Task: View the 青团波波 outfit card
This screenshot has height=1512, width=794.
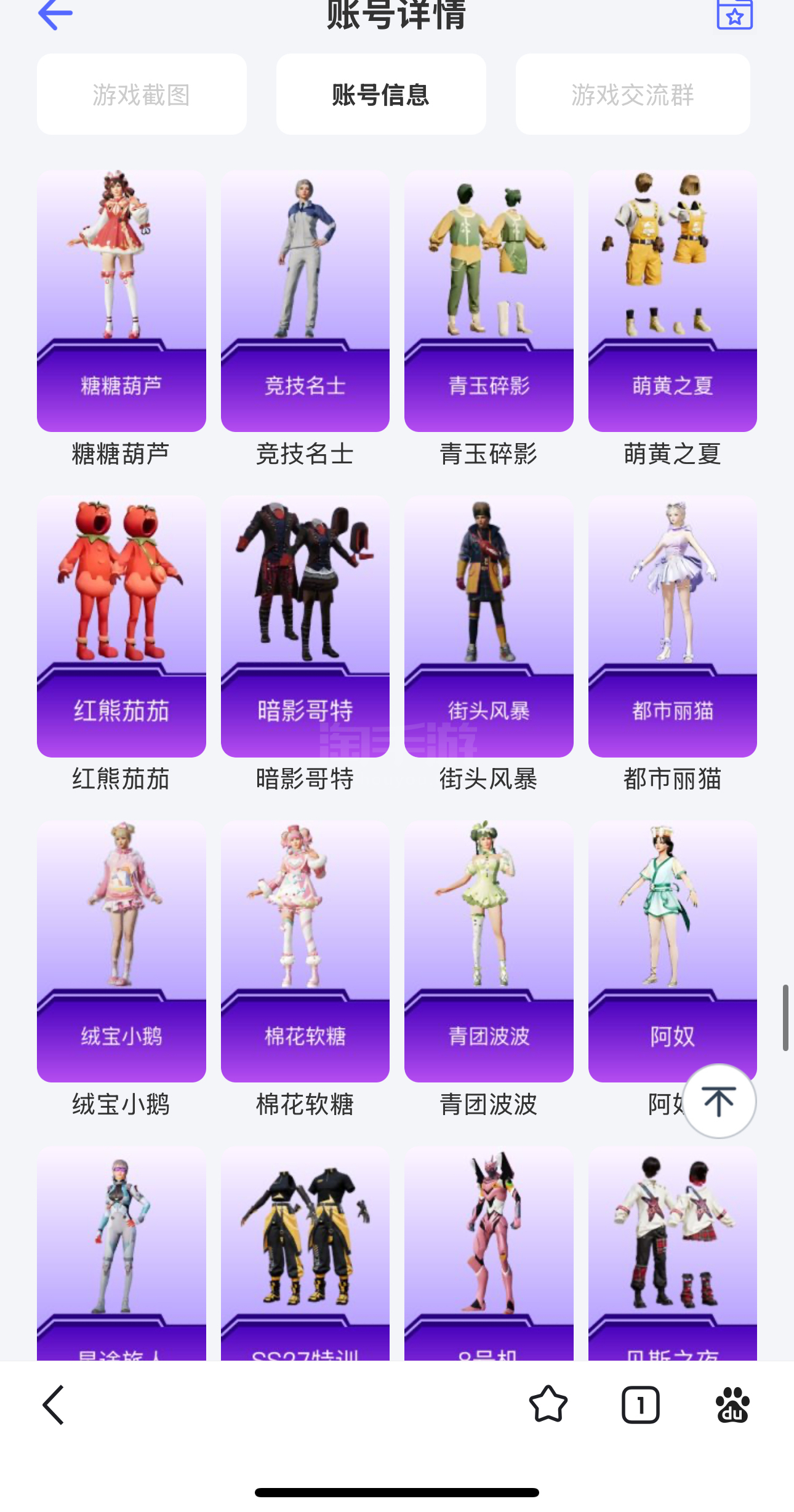Action: [x=489, y=951]
